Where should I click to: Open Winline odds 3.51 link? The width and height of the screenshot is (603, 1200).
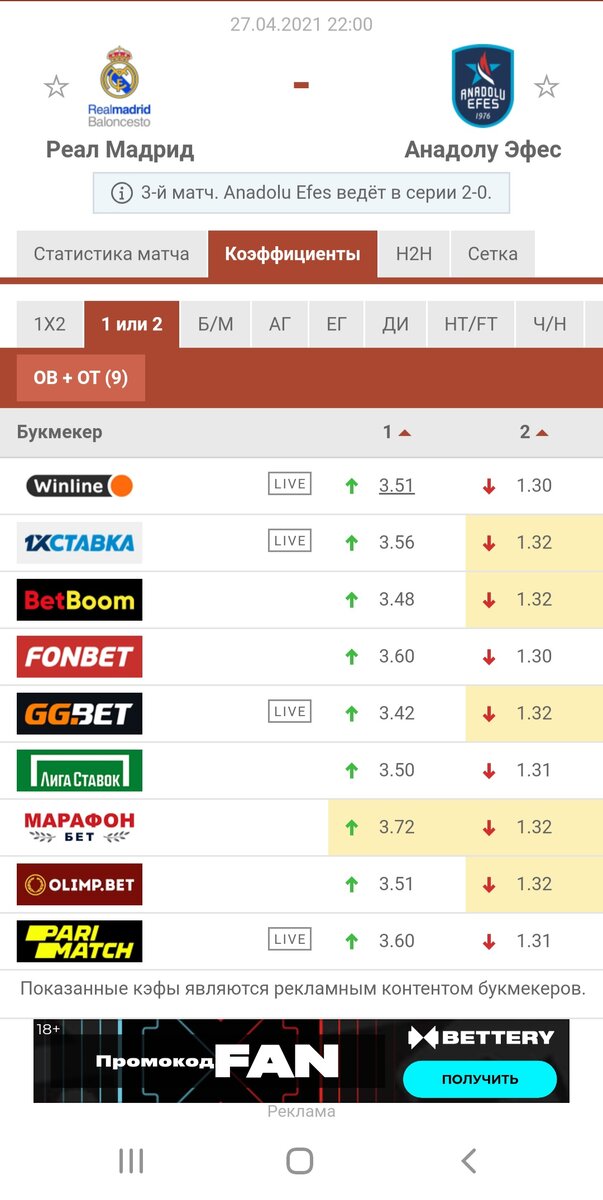click(396, 486)
